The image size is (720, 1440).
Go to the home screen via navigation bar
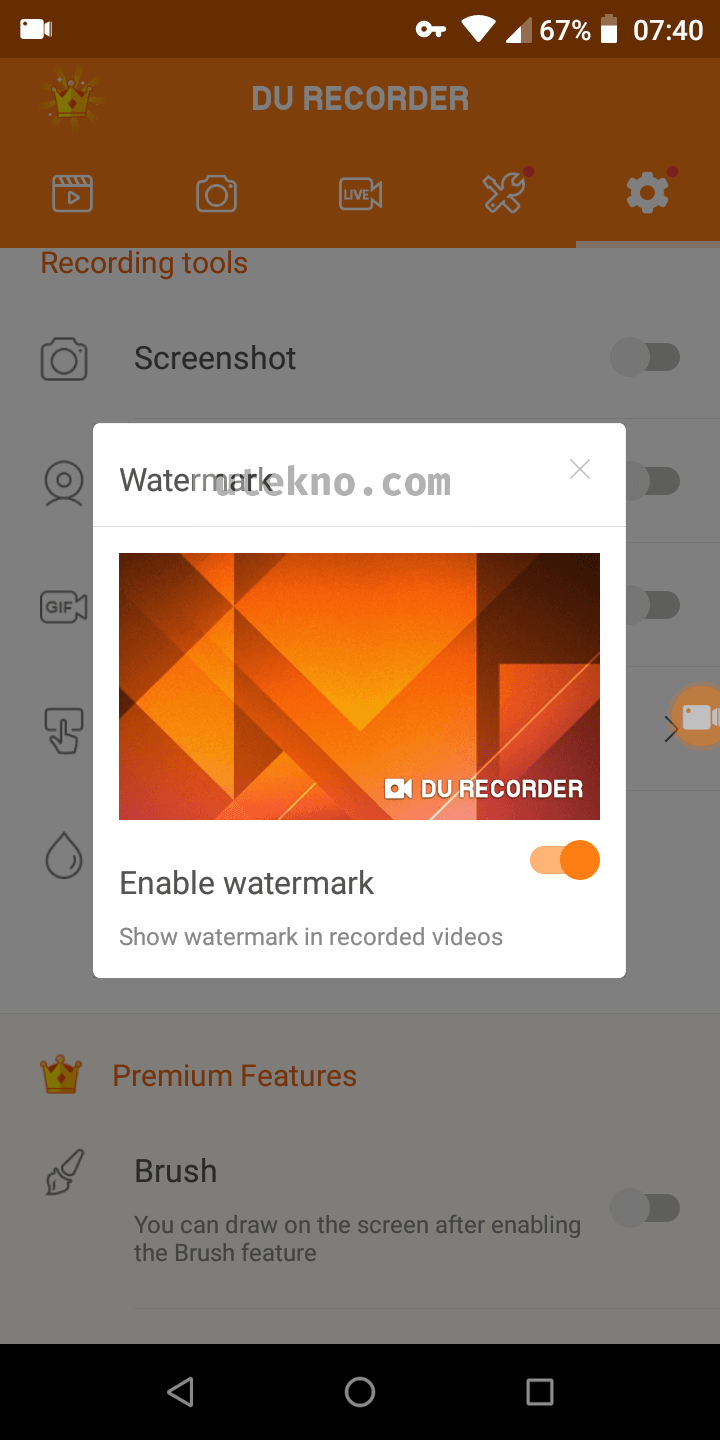(360, 1392)
